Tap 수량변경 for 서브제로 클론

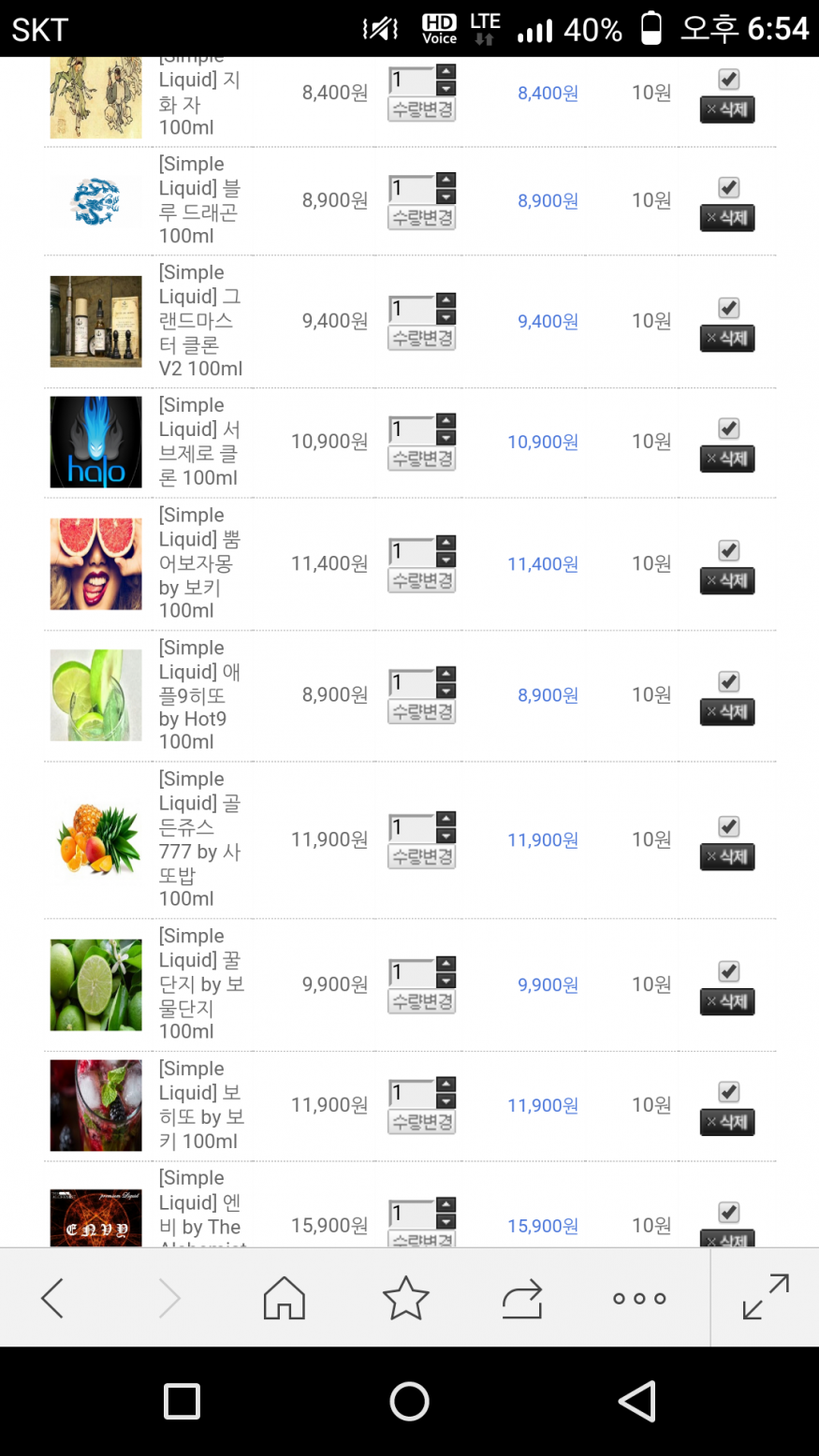[x=422, y=459]
